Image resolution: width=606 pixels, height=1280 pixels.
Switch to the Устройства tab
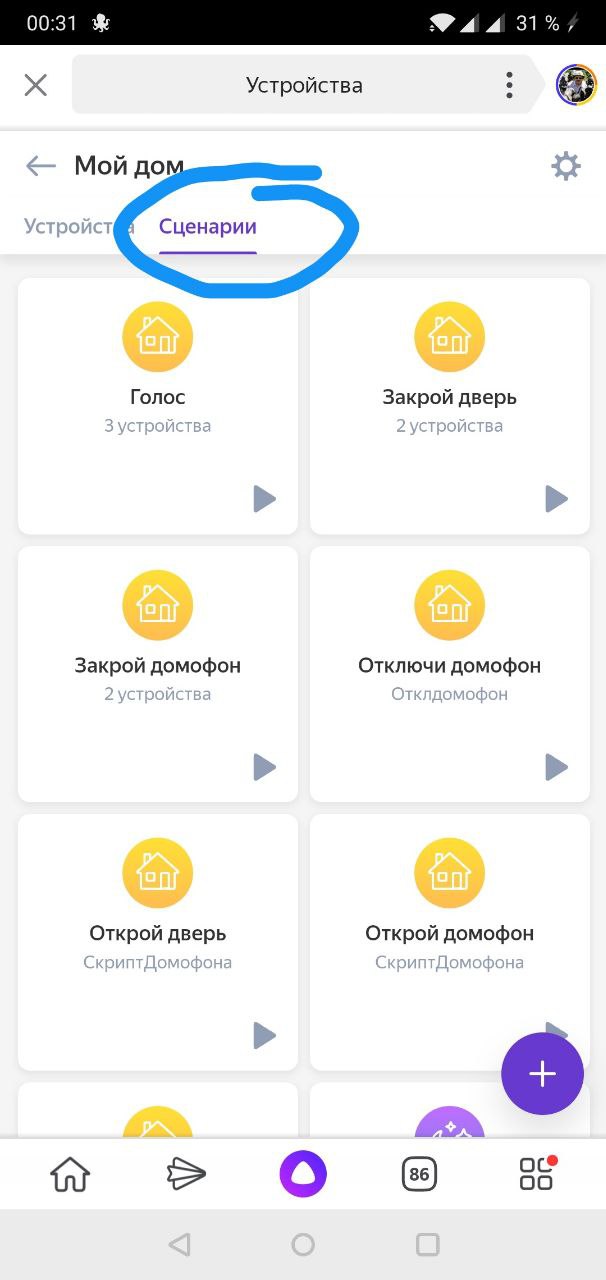click(x=66, y=226)
